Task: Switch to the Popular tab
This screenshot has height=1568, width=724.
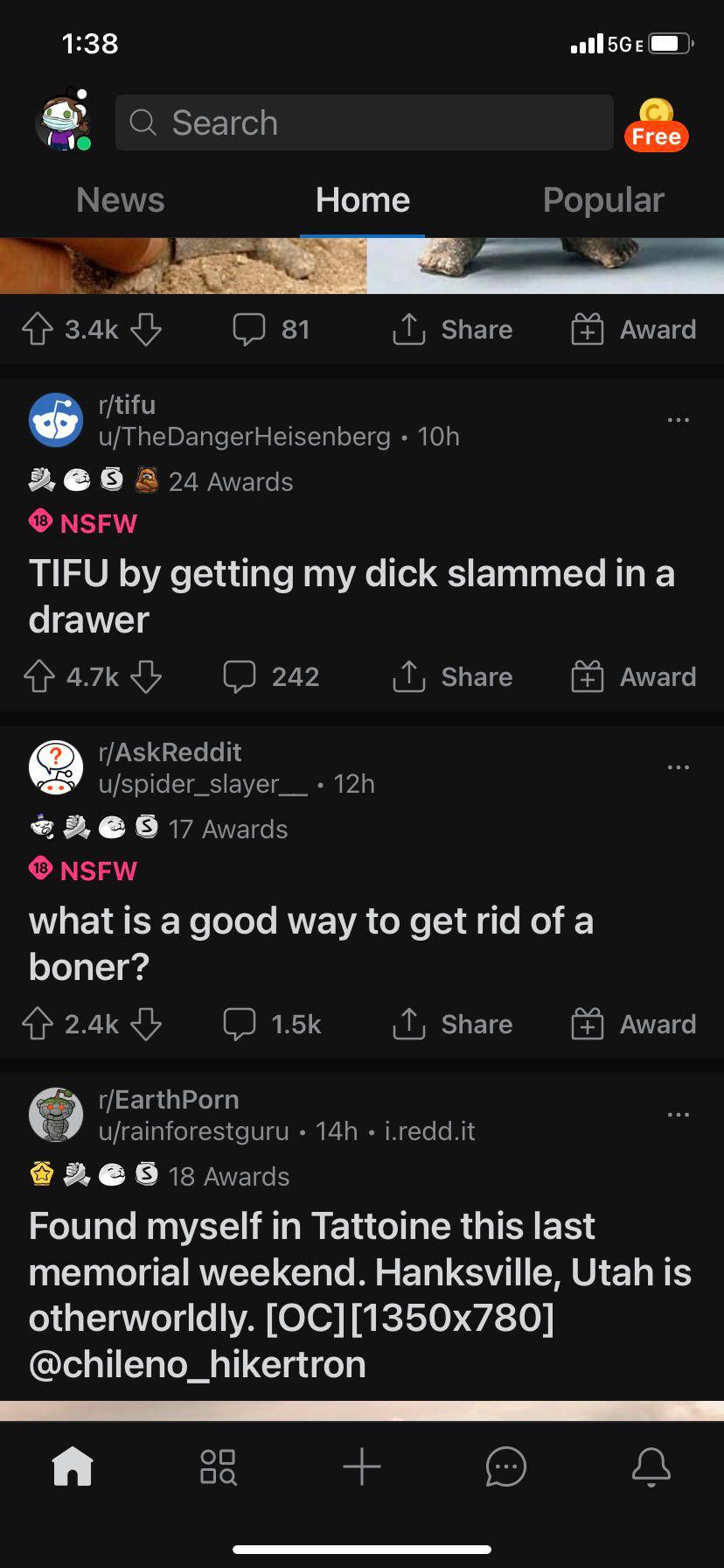Action: (602, 200)
